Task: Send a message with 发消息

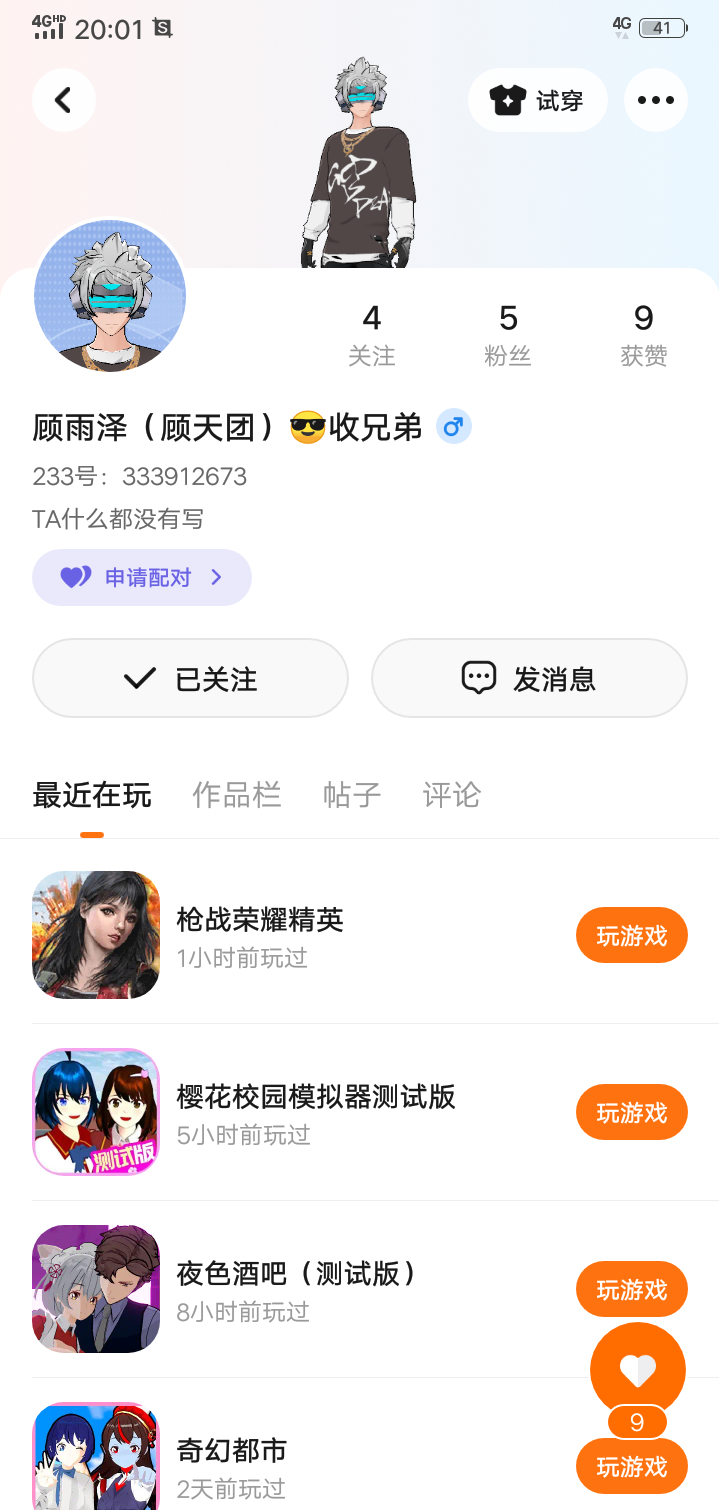Action: pos(529,679)
